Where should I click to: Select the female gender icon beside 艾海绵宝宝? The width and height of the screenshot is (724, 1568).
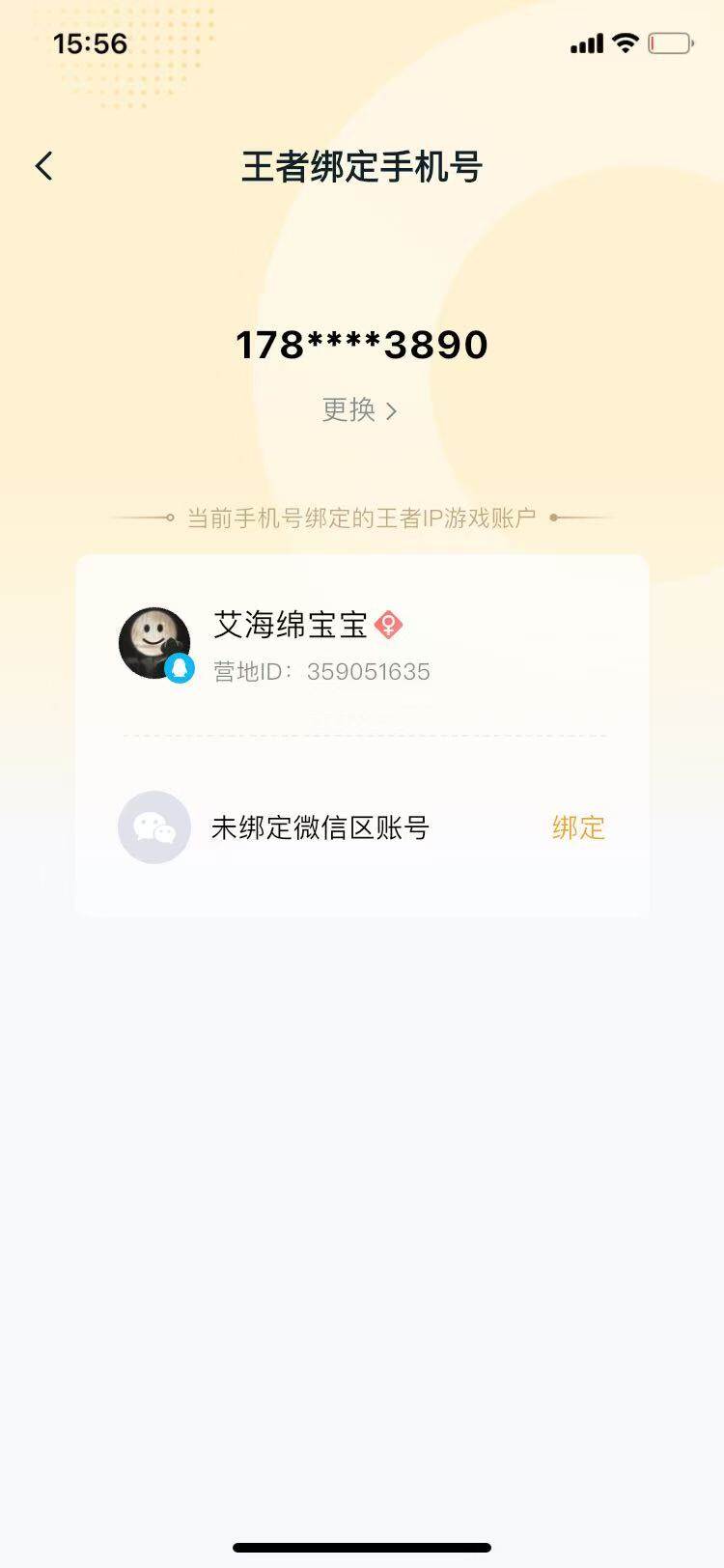390,626
